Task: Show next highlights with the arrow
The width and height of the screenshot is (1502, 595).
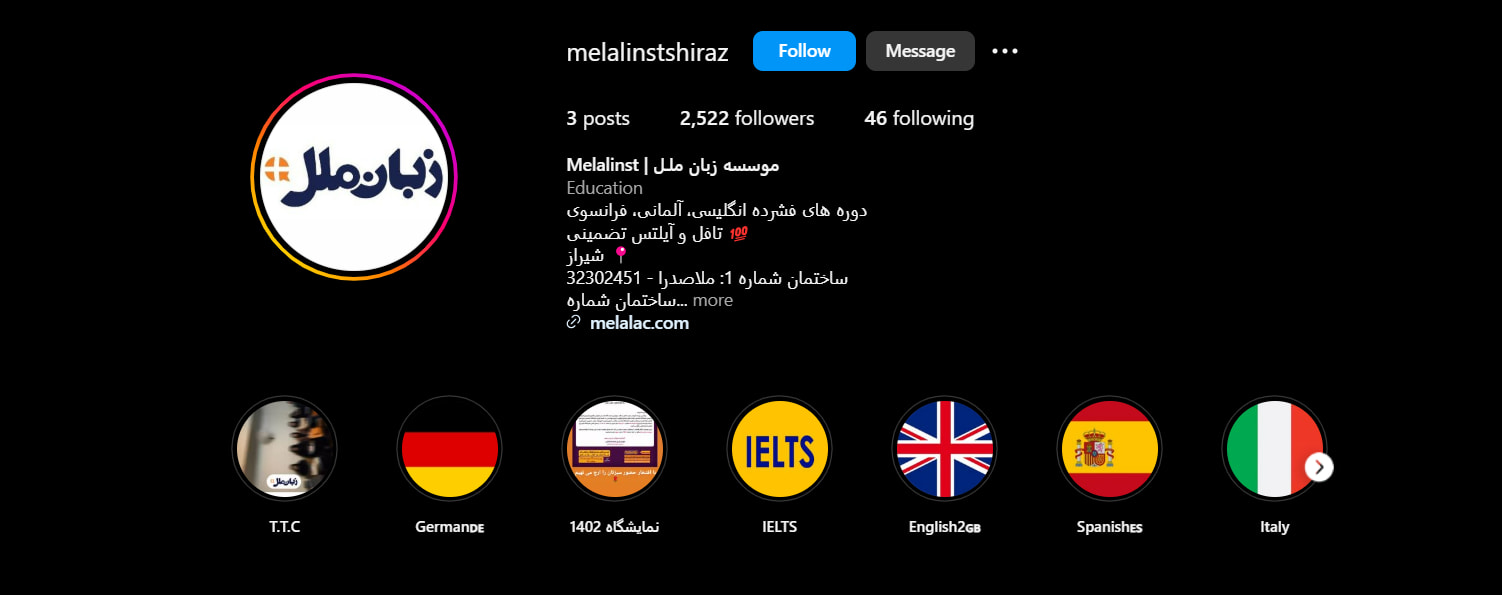Action: [1319, 467]
